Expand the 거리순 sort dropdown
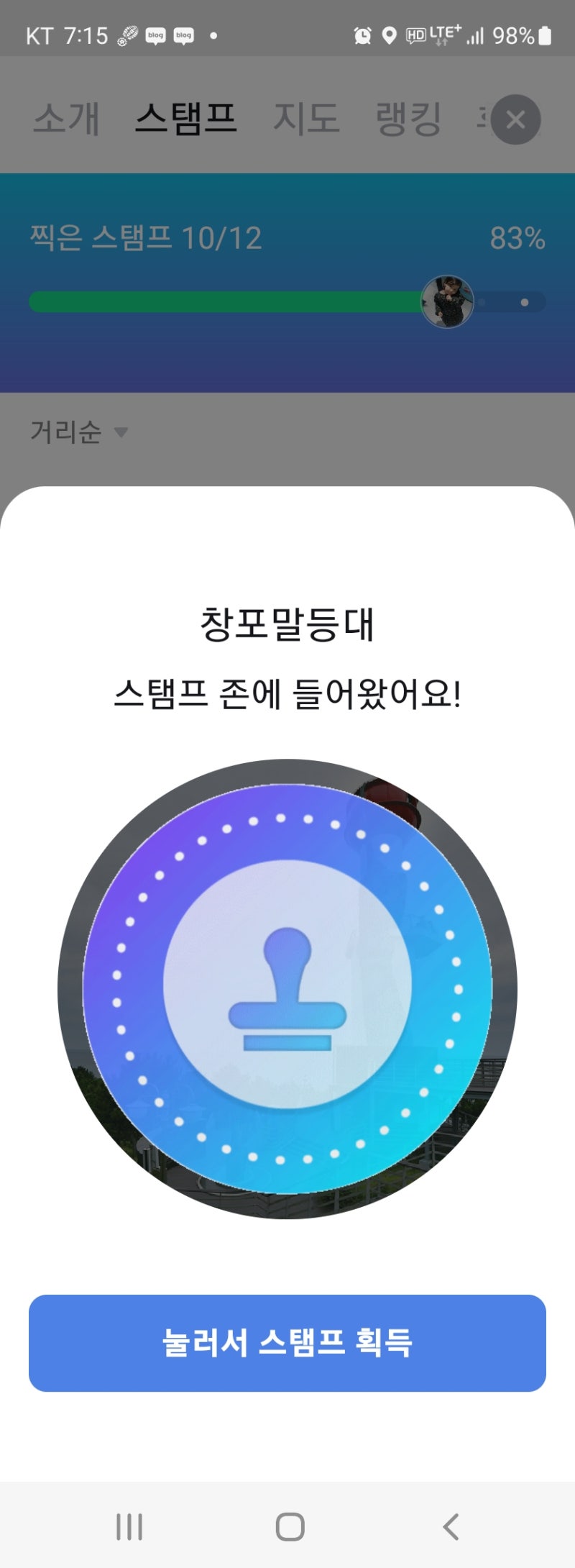Viewport: 575px width, 1568px height. [79, 432]
